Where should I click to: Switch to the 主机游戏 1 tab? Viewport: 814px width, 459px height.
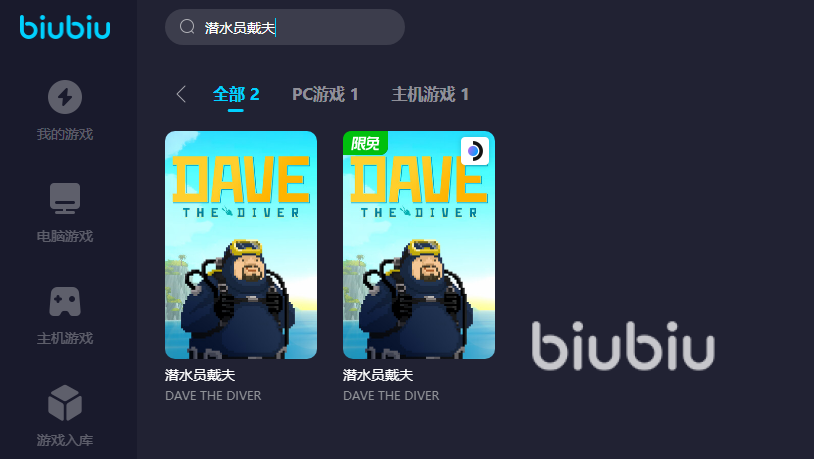click(x=430, y=94)
